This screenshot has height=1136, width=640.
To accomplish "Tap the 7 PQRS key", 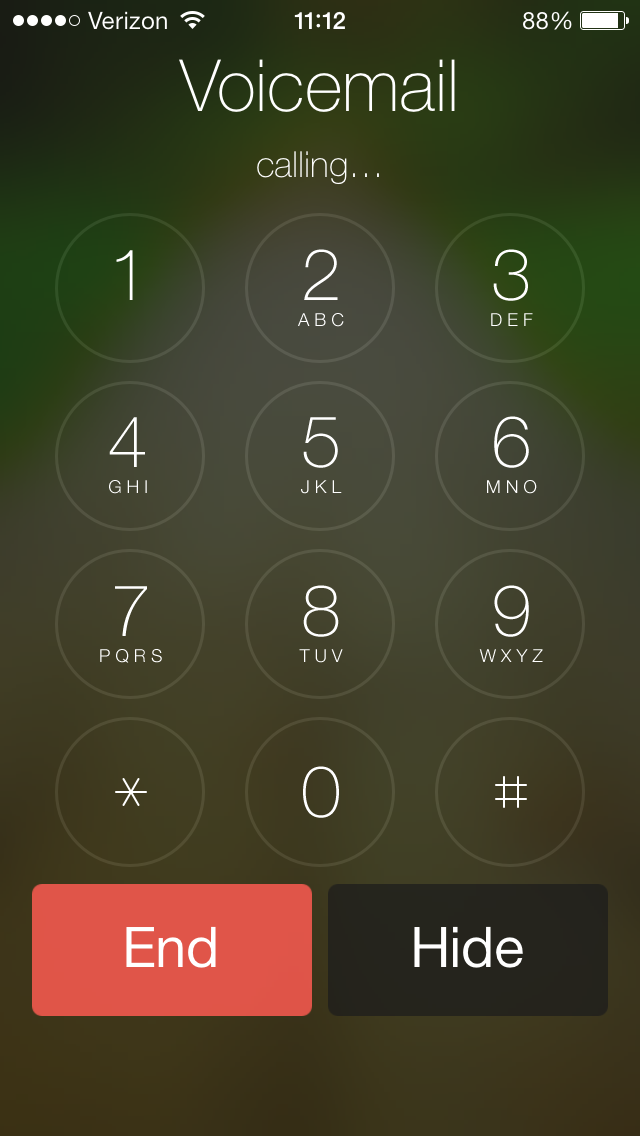I will 130,624.
